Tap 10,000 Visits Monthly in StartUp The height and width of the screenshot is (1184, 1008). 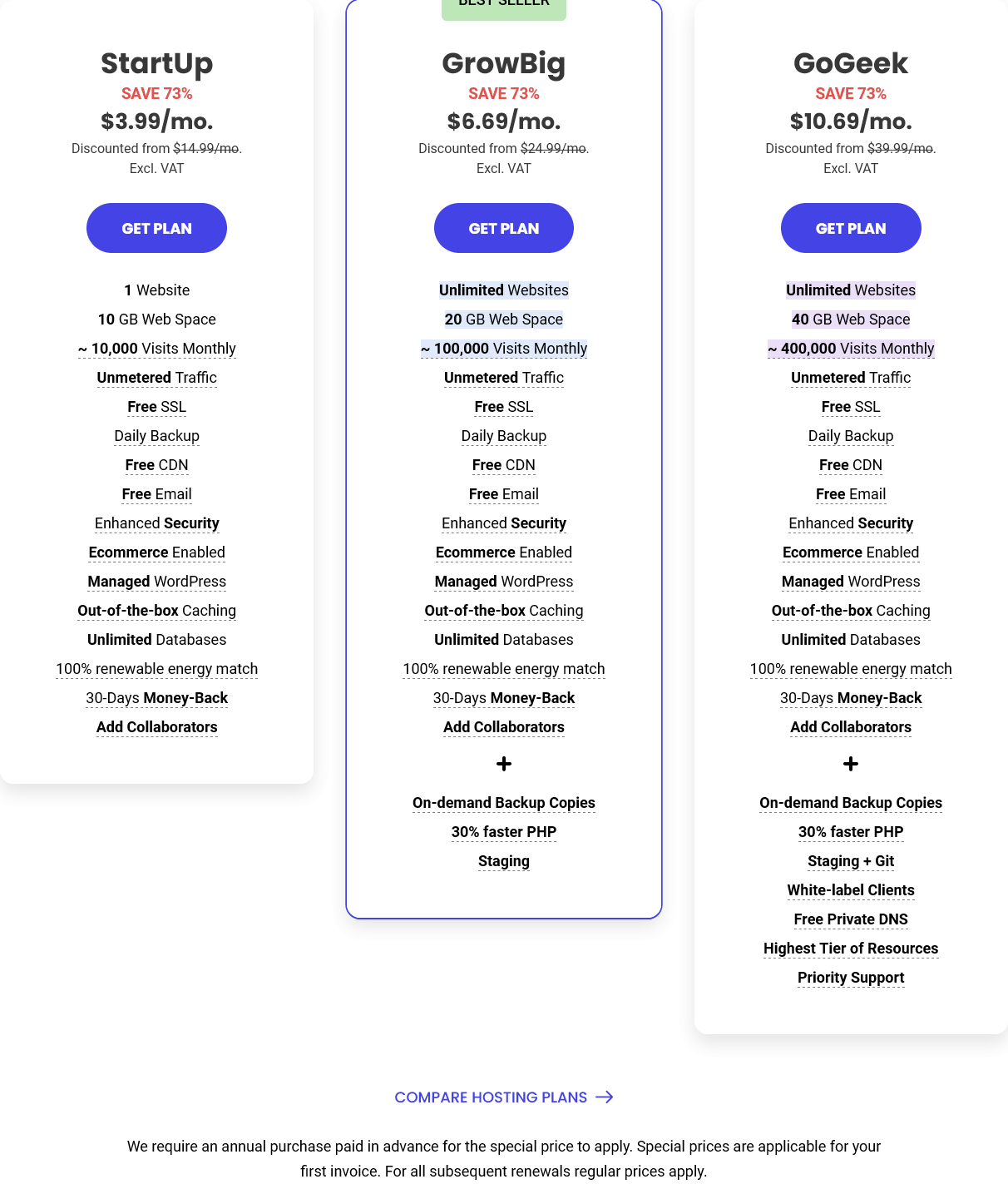click(x=156, y=349)
